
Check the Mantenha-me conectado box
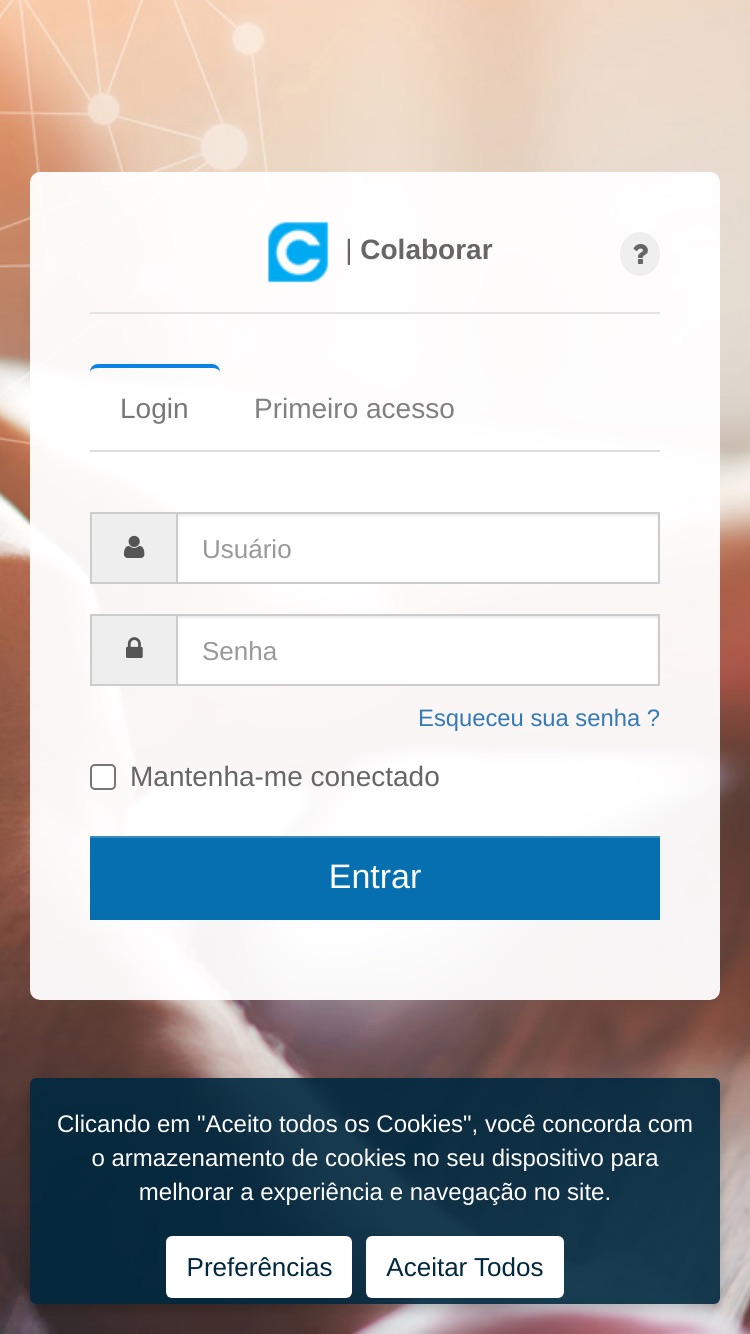click(103, 777)
